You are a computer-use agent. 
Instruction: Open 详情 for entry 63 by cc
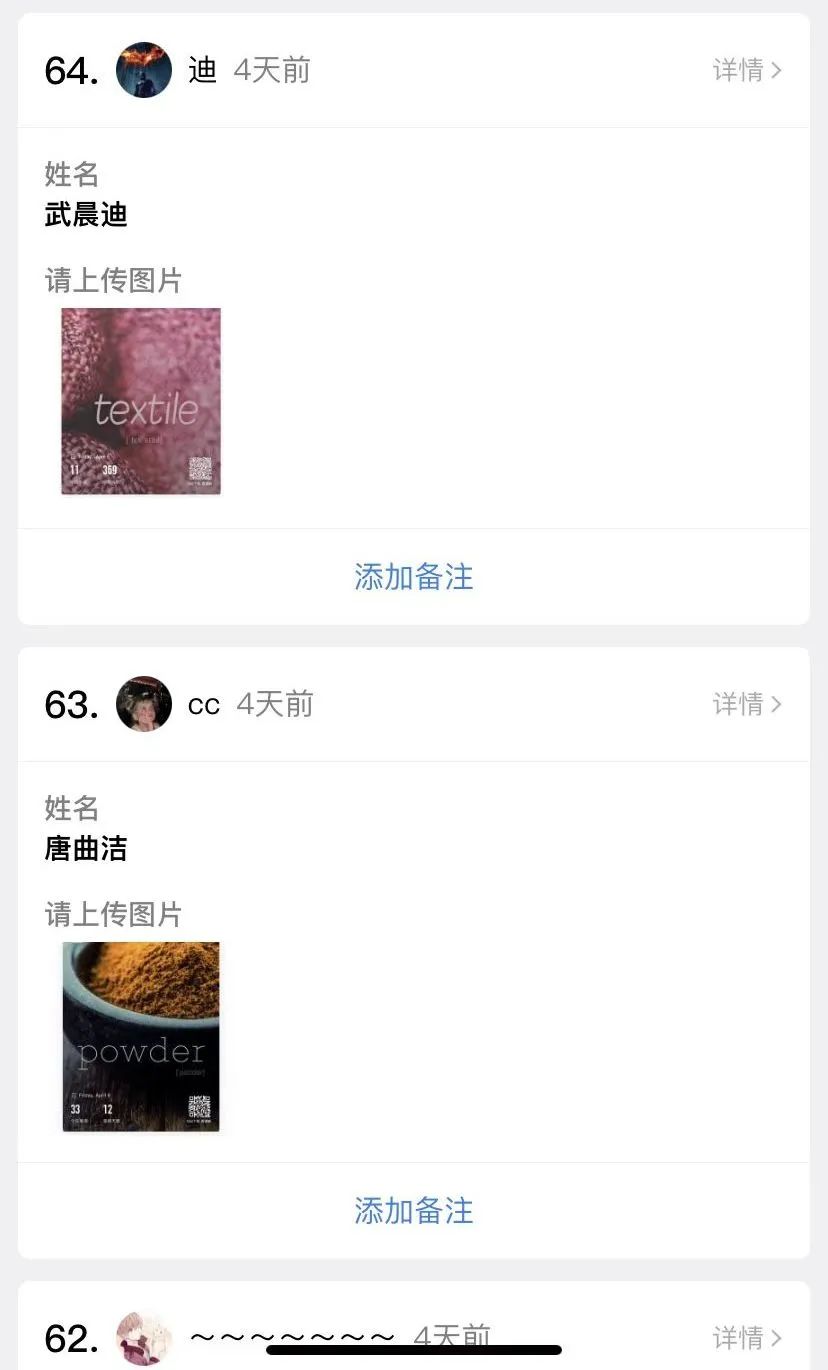(746, 704)
